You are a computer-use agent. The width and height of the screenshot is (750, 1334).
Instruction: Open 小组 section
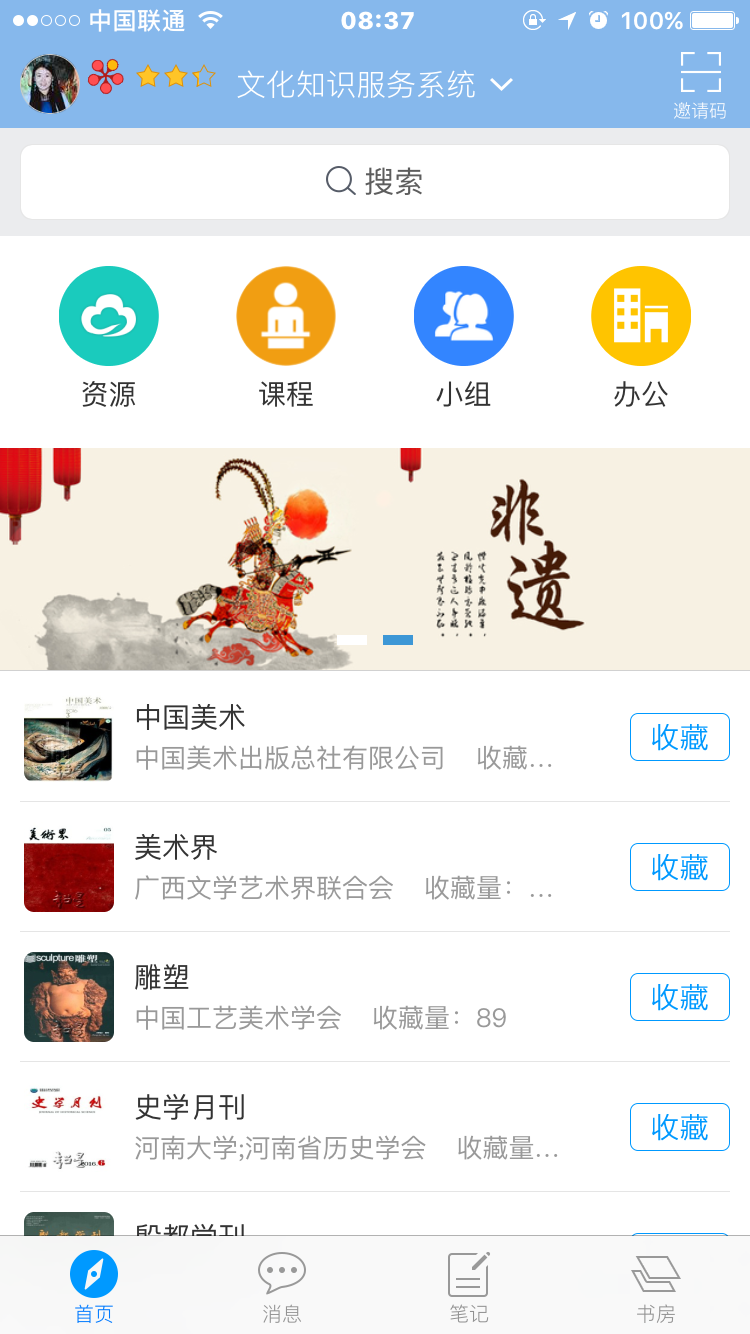tap(463, 336)
